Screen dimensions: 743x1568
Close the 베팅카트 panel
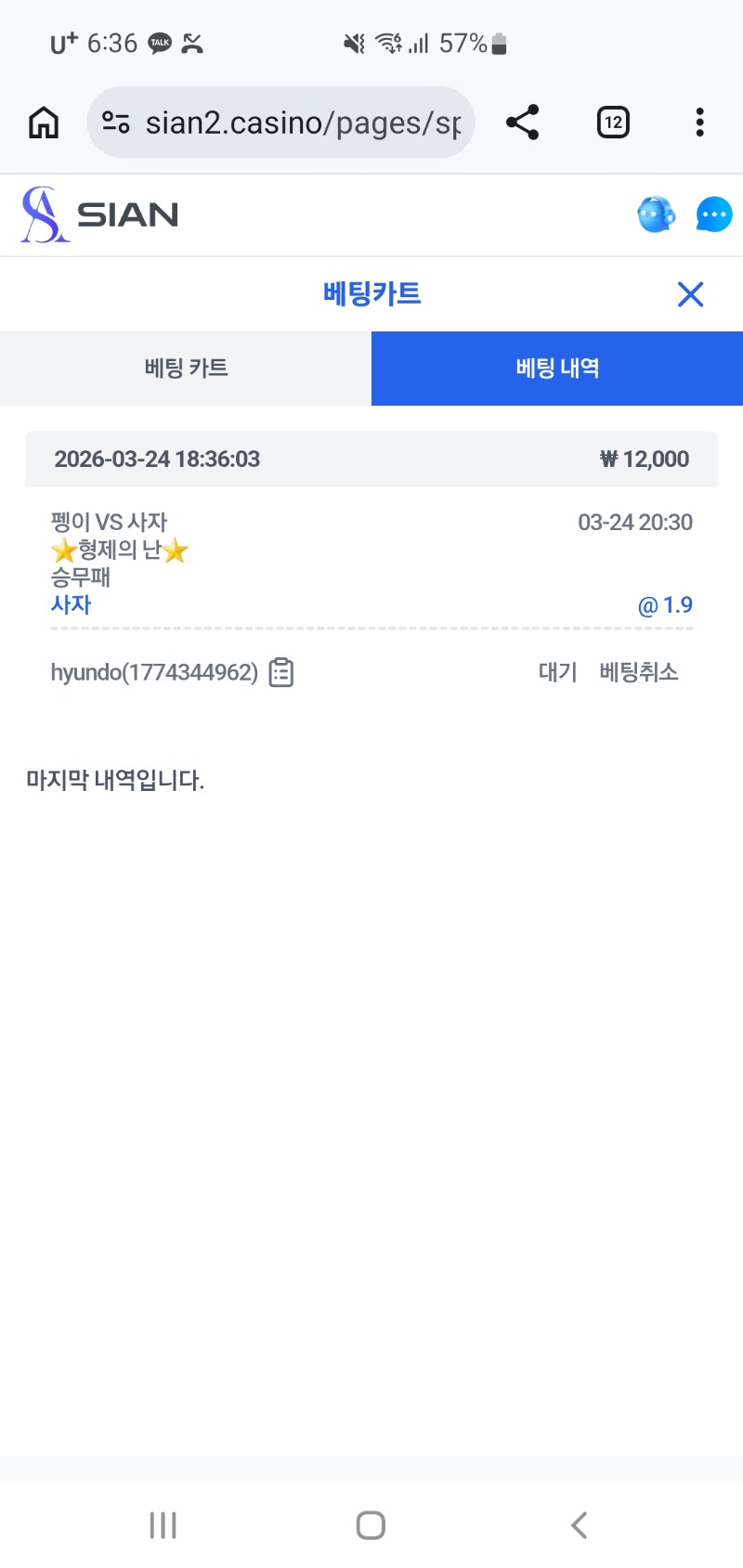690,294
